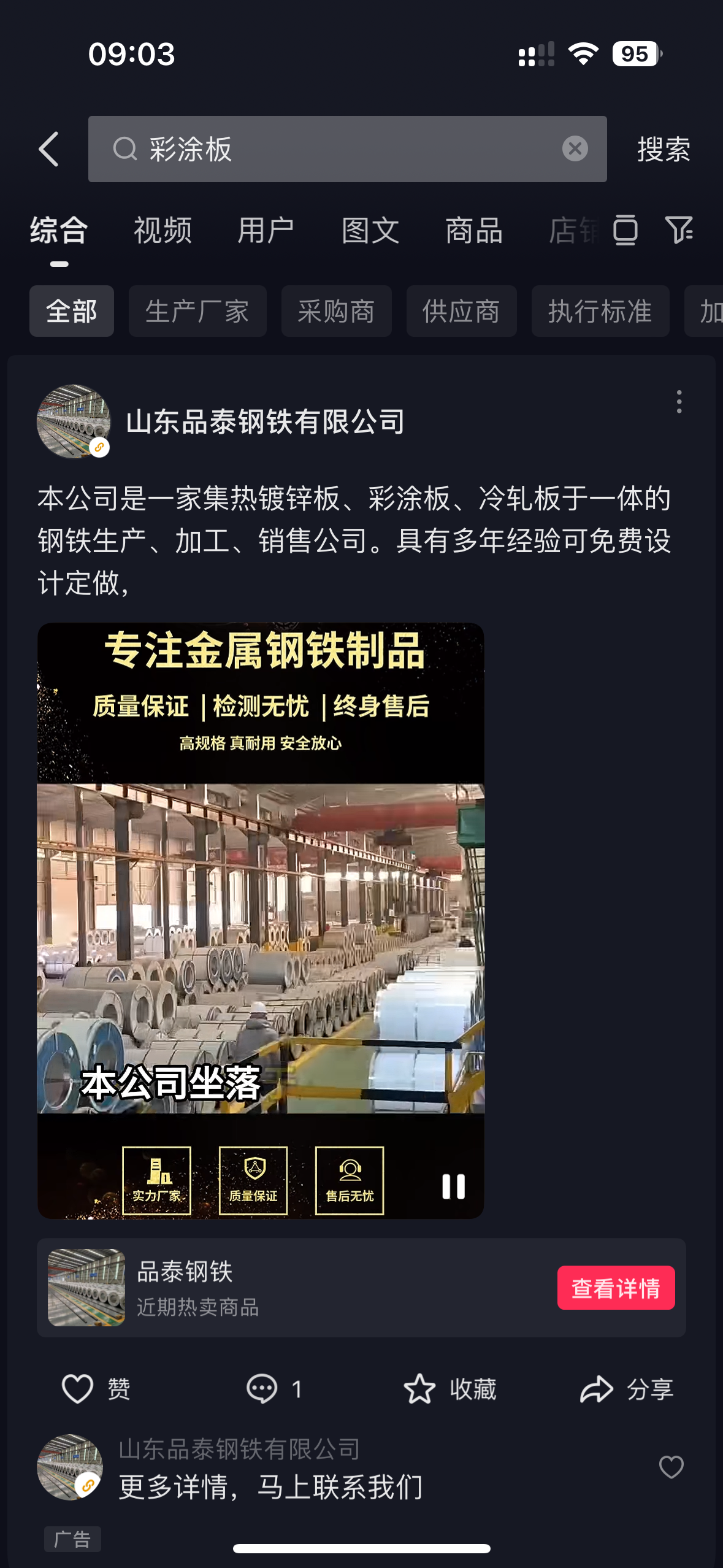The image size is (723, 1568).
Task: Open the post's three-dot overflow menu
Action: [x=679, y=402]
